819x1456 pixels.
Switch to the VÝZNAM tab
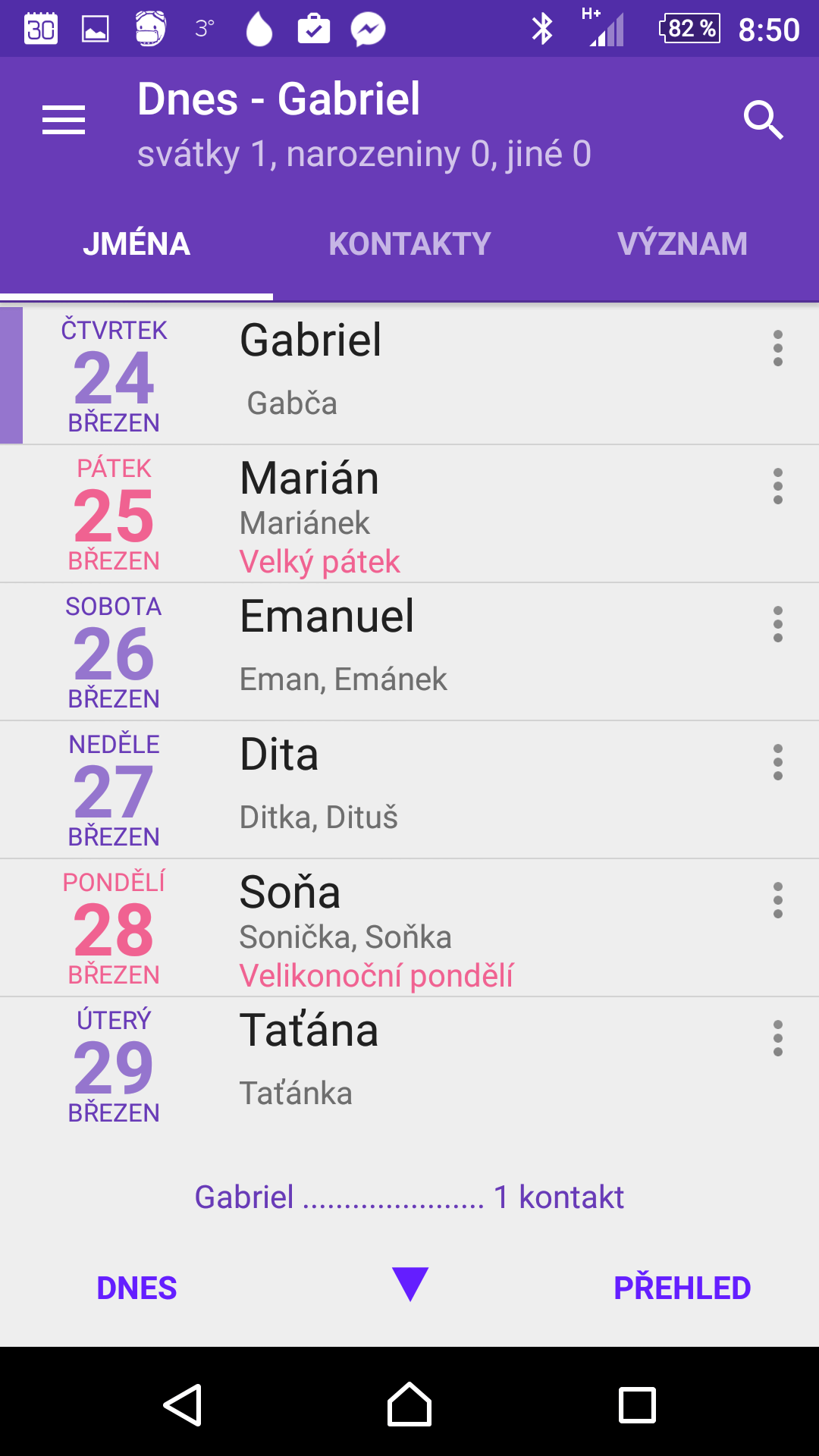[682, 244]
